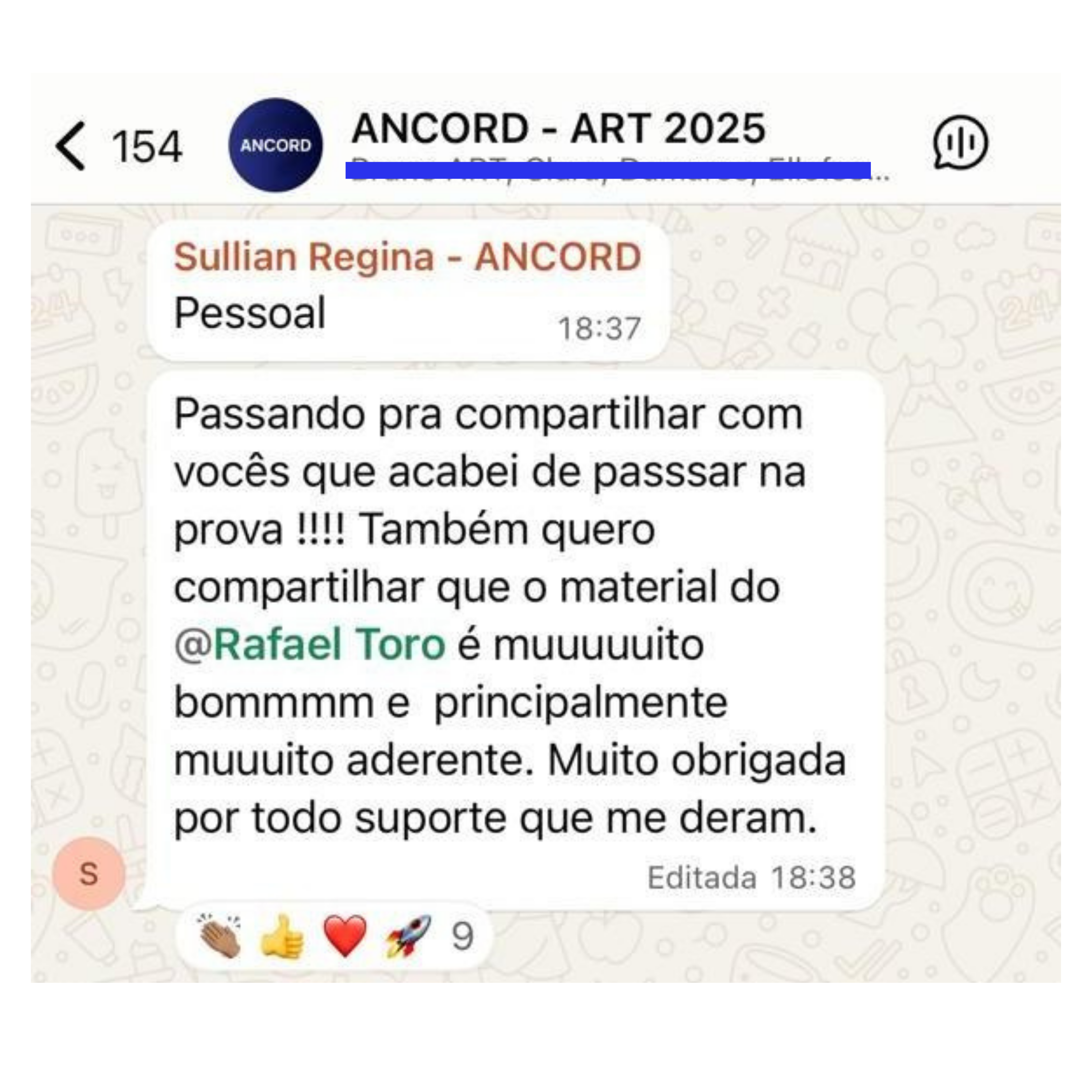Start a group voice chat
This screenshot has width=1092, height=1092.
960,143
